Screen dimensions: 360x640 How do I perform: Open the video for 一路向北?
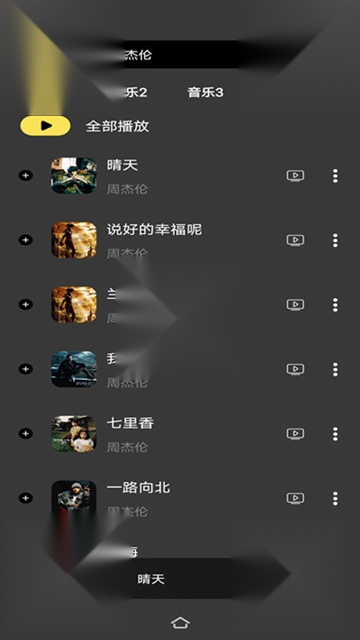click(x=295, y=498)
